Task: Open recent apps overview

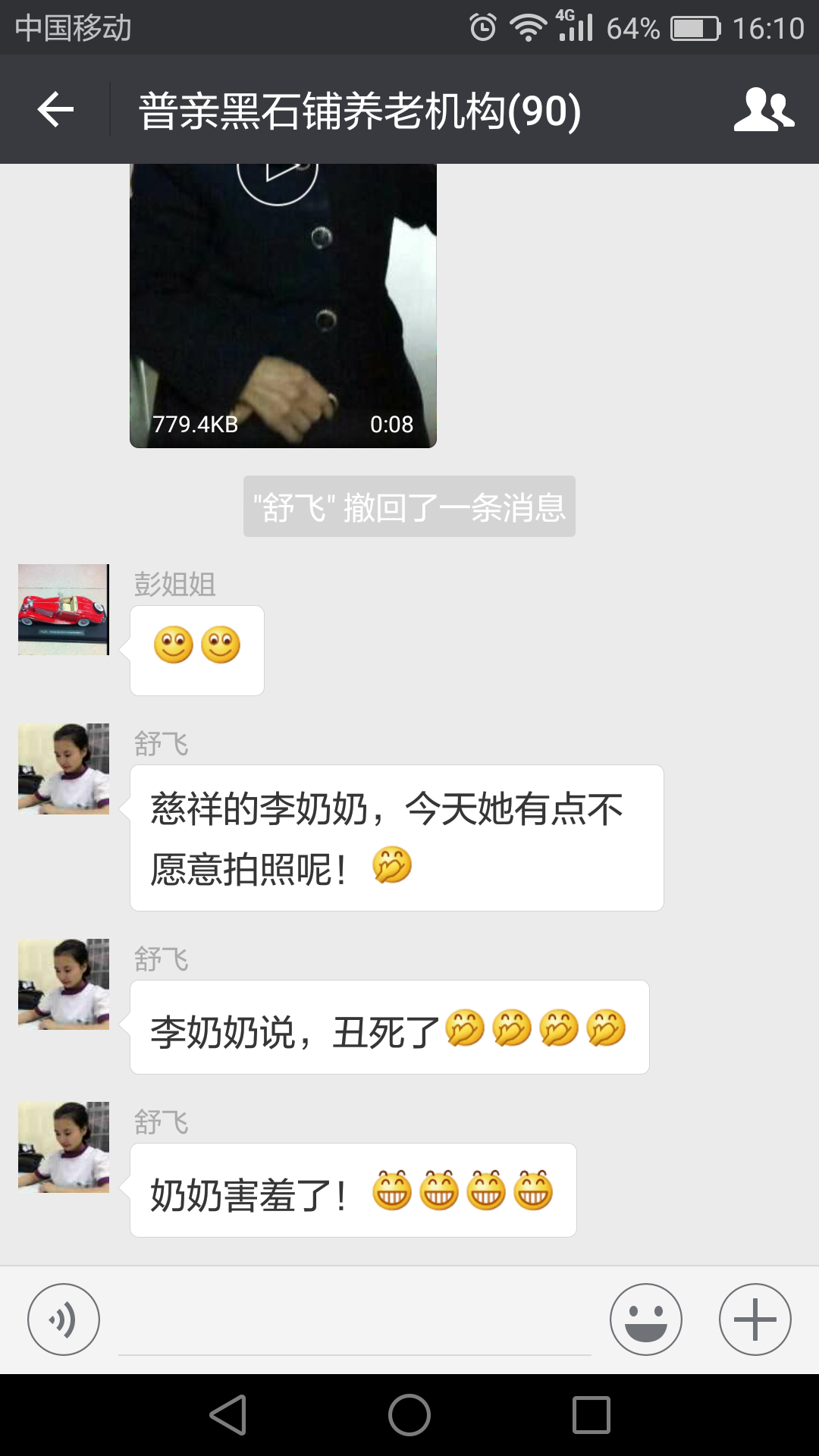Action: point(591,1415)
